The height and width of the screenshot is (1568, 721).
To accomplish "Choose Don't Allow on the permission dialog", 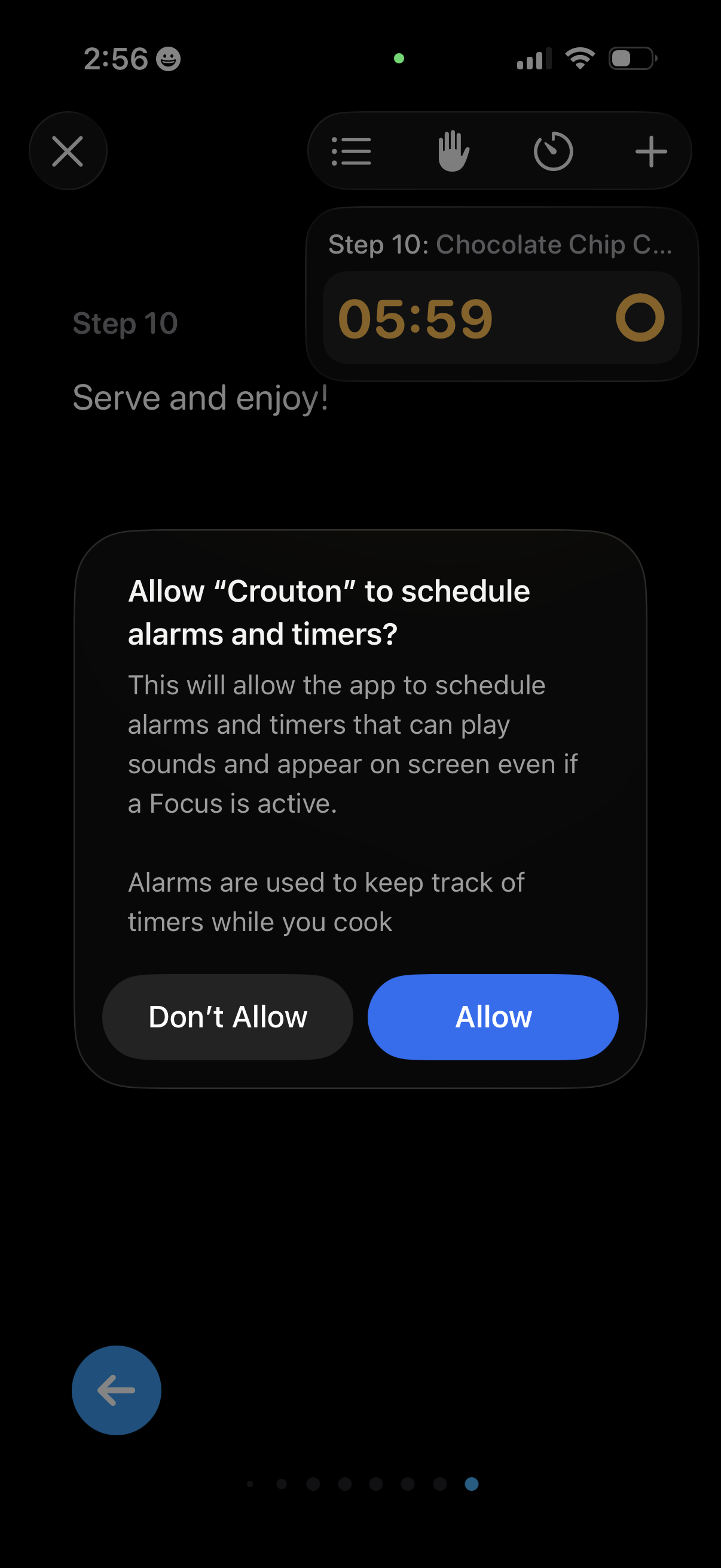I will (228, 1017).
